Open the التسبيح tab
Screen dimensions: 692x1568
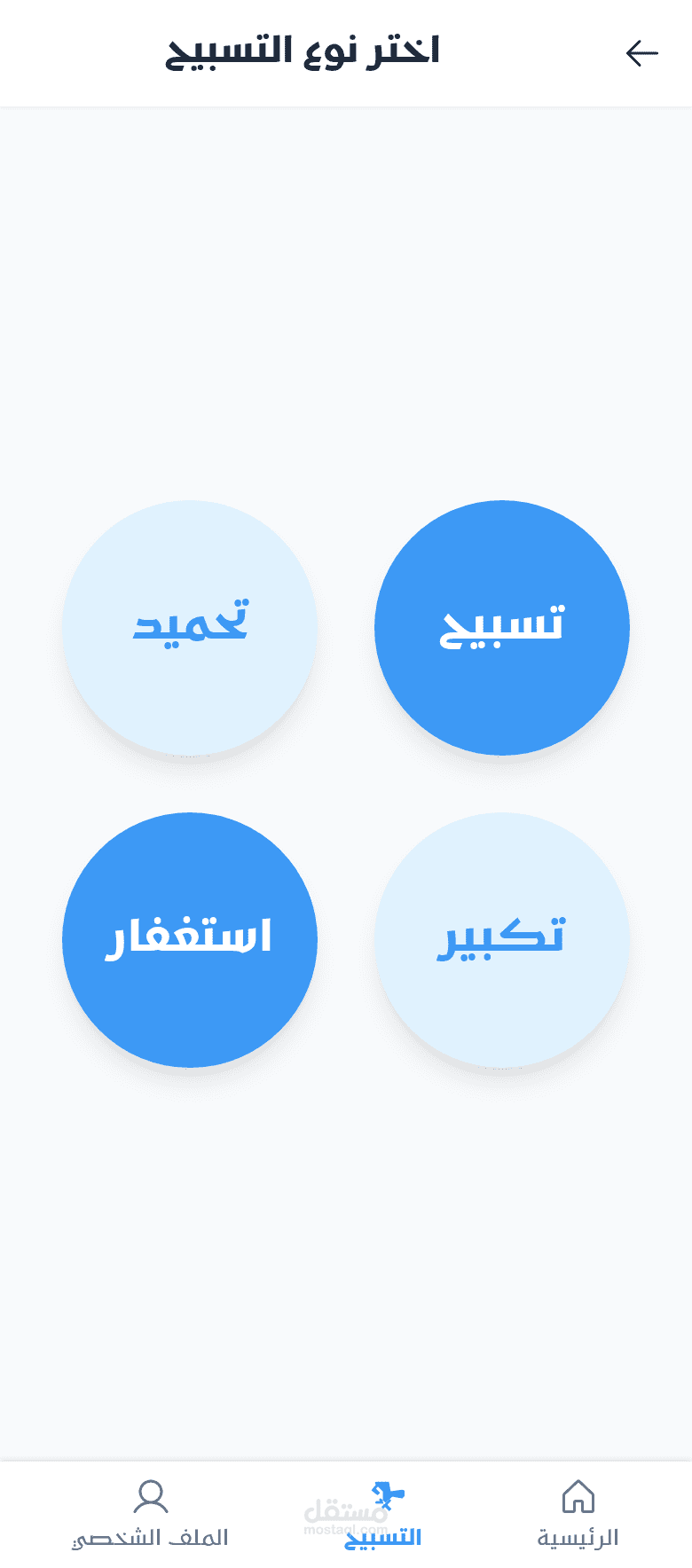point(383,1515)
